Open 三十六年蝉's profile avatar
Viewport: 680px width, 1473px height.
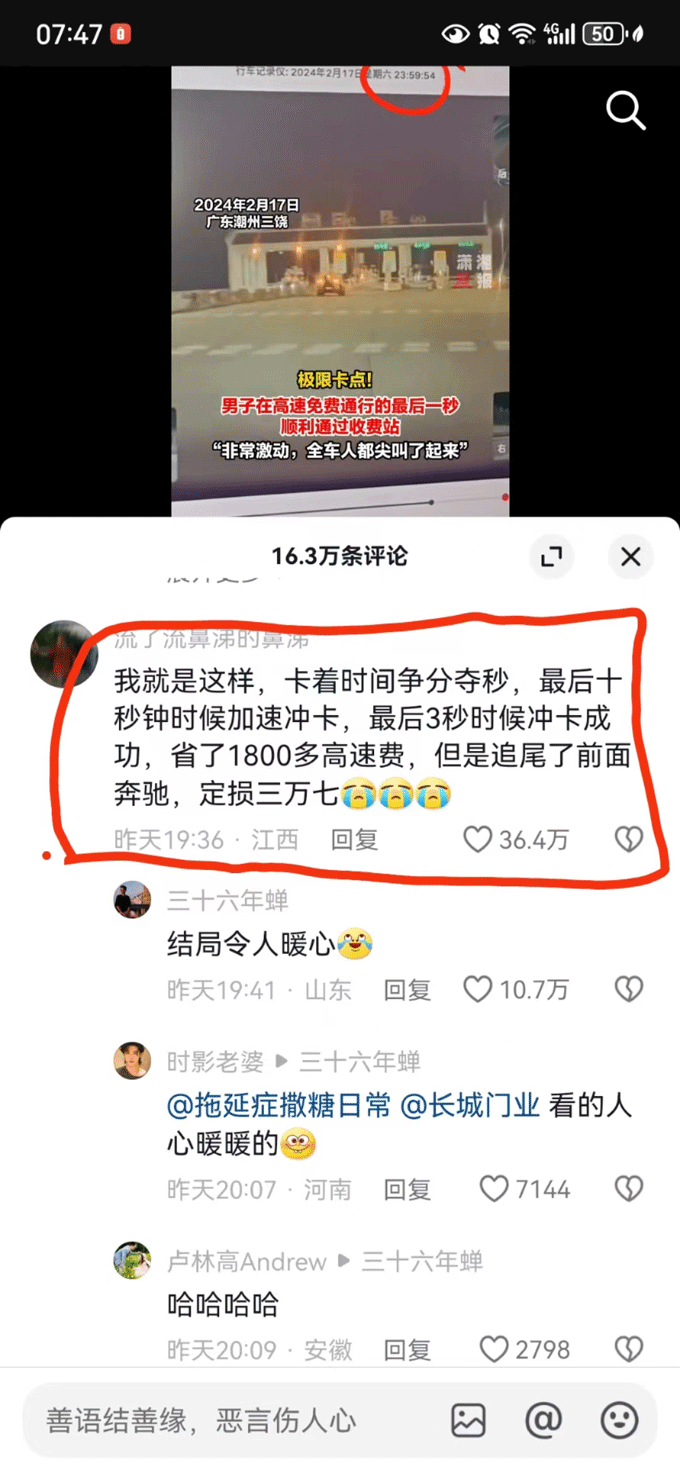(x=133, y=900)
